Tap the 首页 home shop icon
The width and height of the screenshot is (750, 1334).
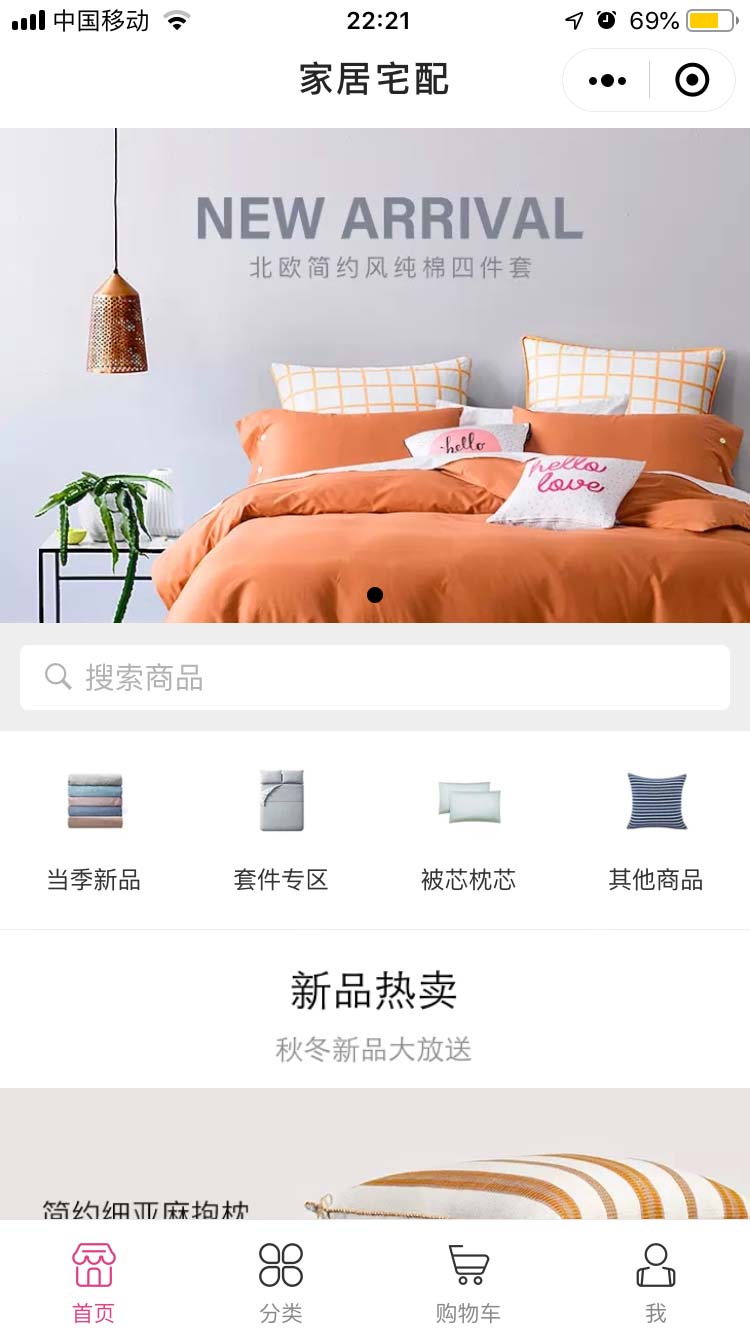tap(93, 1264)
